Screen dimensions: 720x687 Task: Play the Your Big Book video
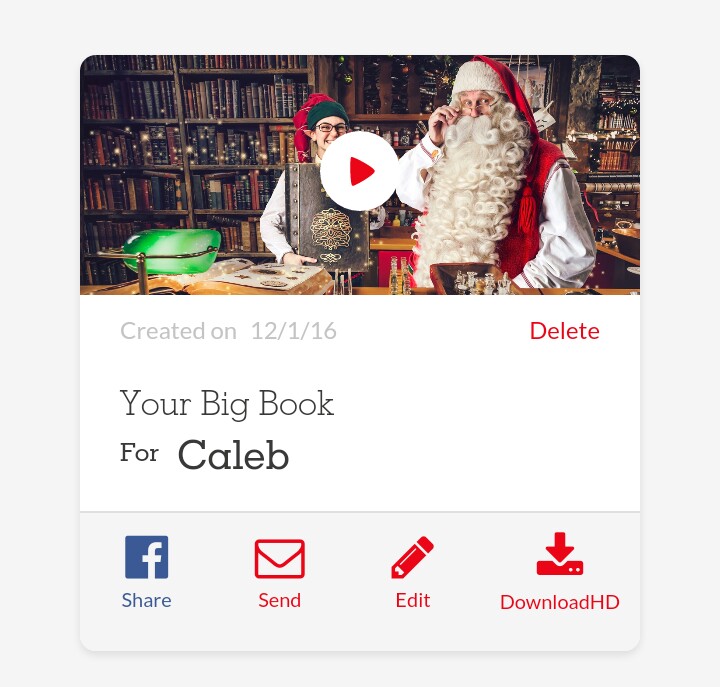(x=360, y=171)
